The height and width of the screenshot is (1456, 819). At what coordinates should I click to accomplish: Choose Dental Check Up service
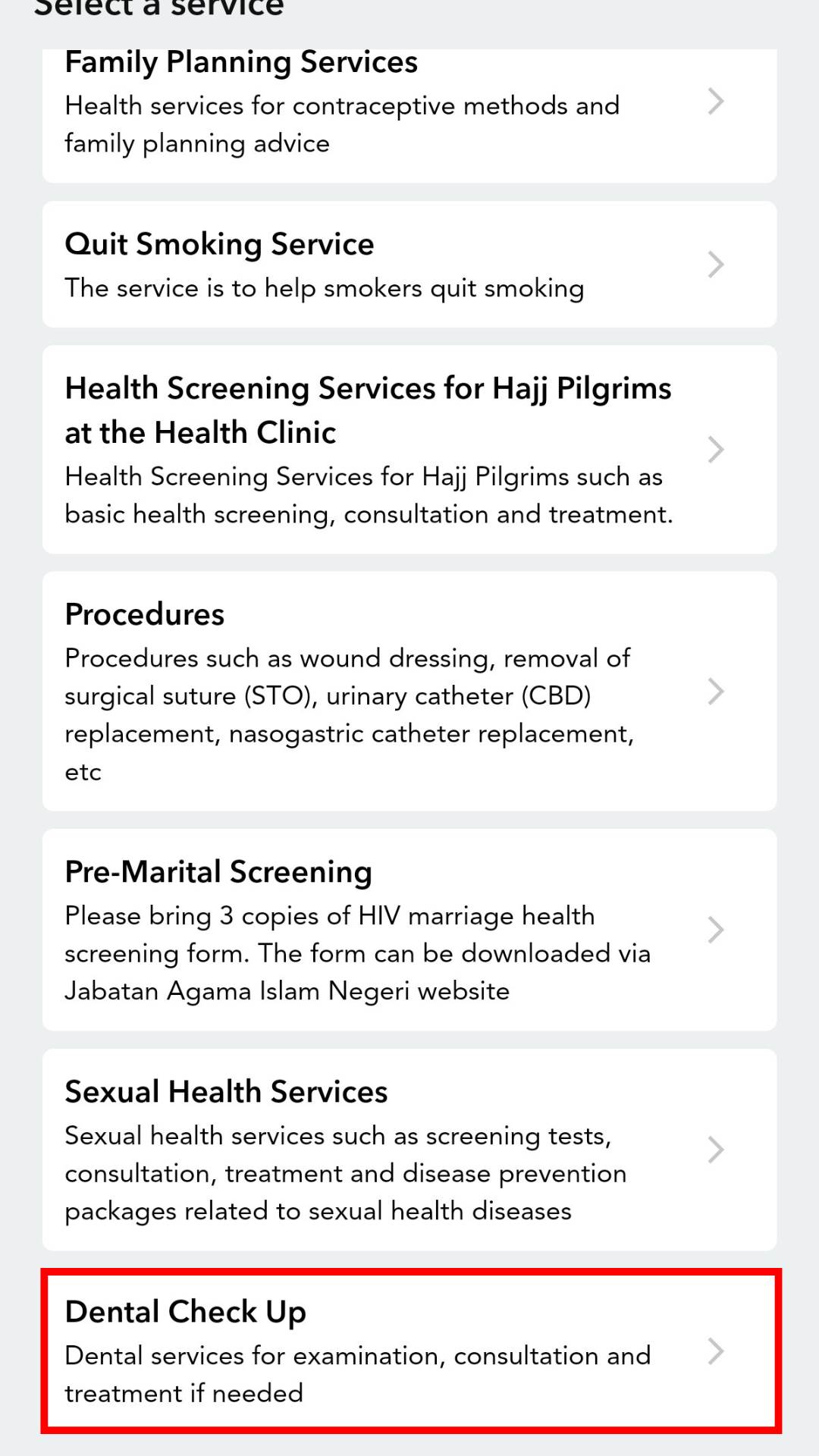(x=409, y=1351)
